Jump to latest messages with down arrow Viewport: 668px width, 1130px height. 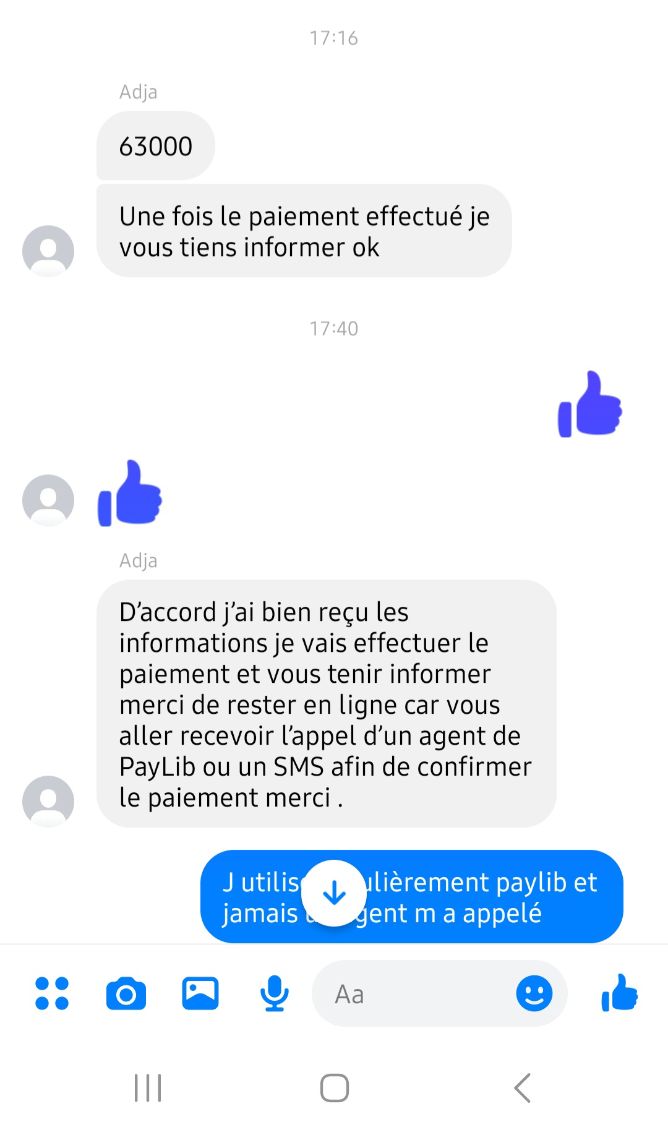coord(334,892)
